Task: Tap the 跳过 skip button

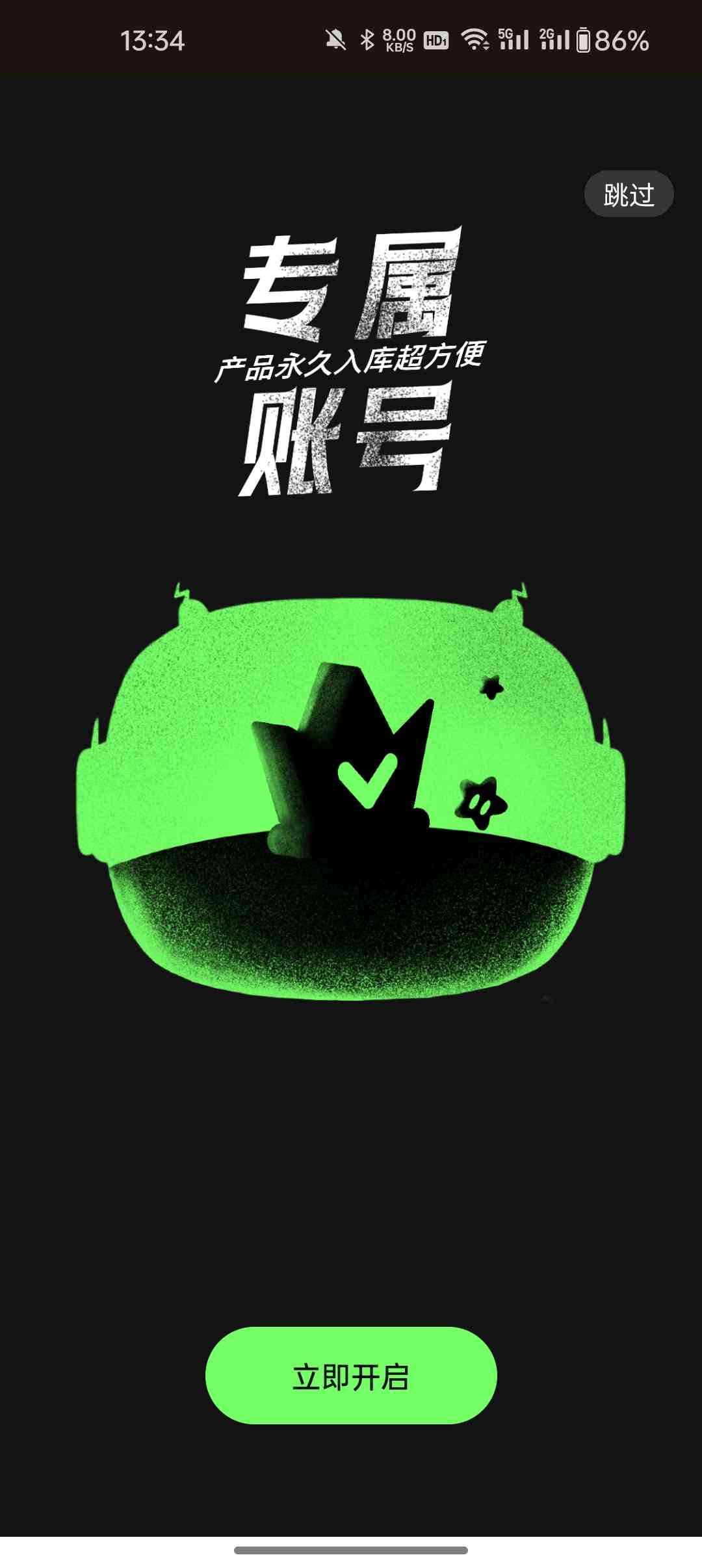Action: pyautogui.click(x=629, y=194)
